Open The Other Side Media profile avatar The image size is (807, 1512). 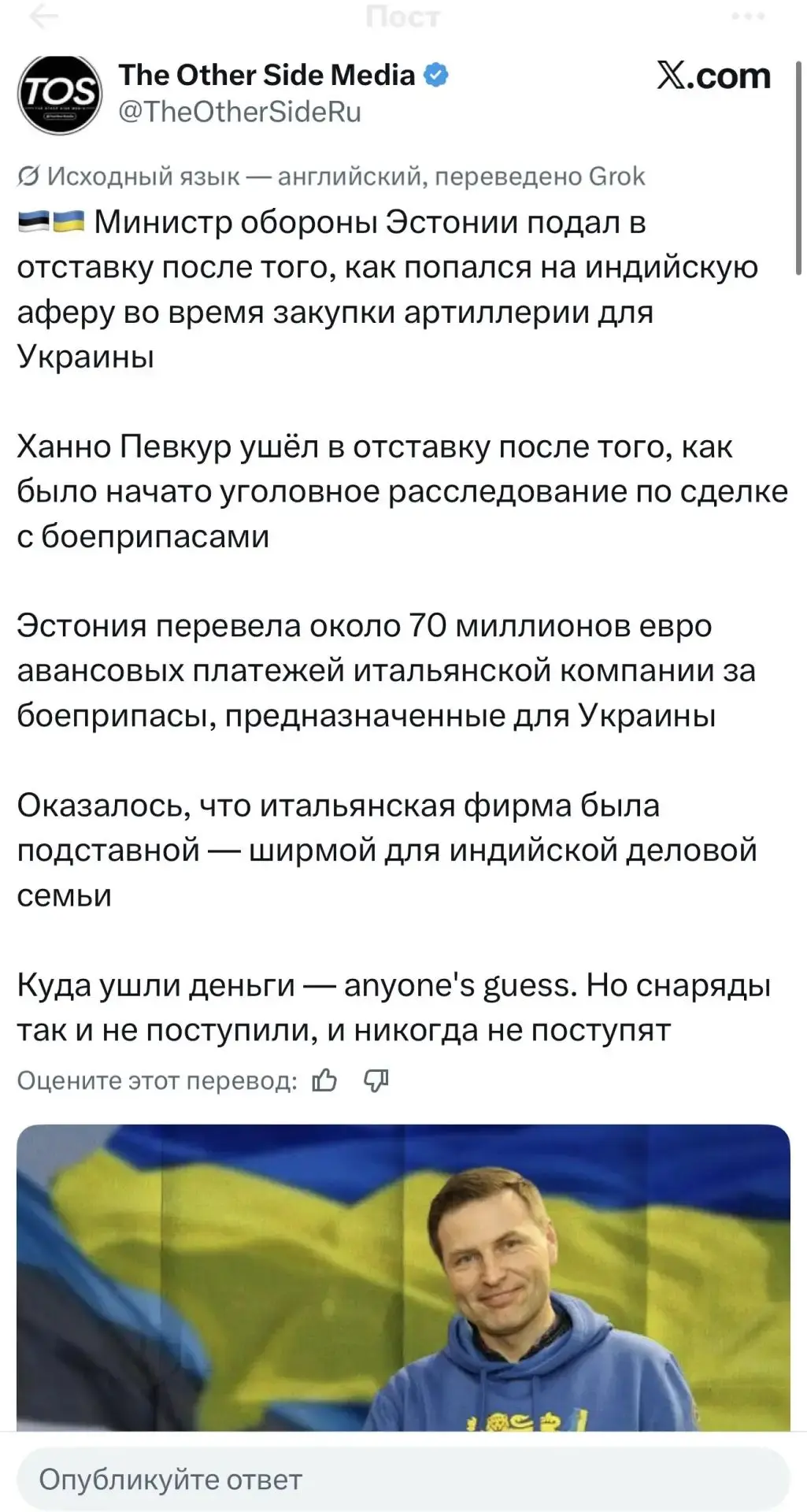coord(60,94)
